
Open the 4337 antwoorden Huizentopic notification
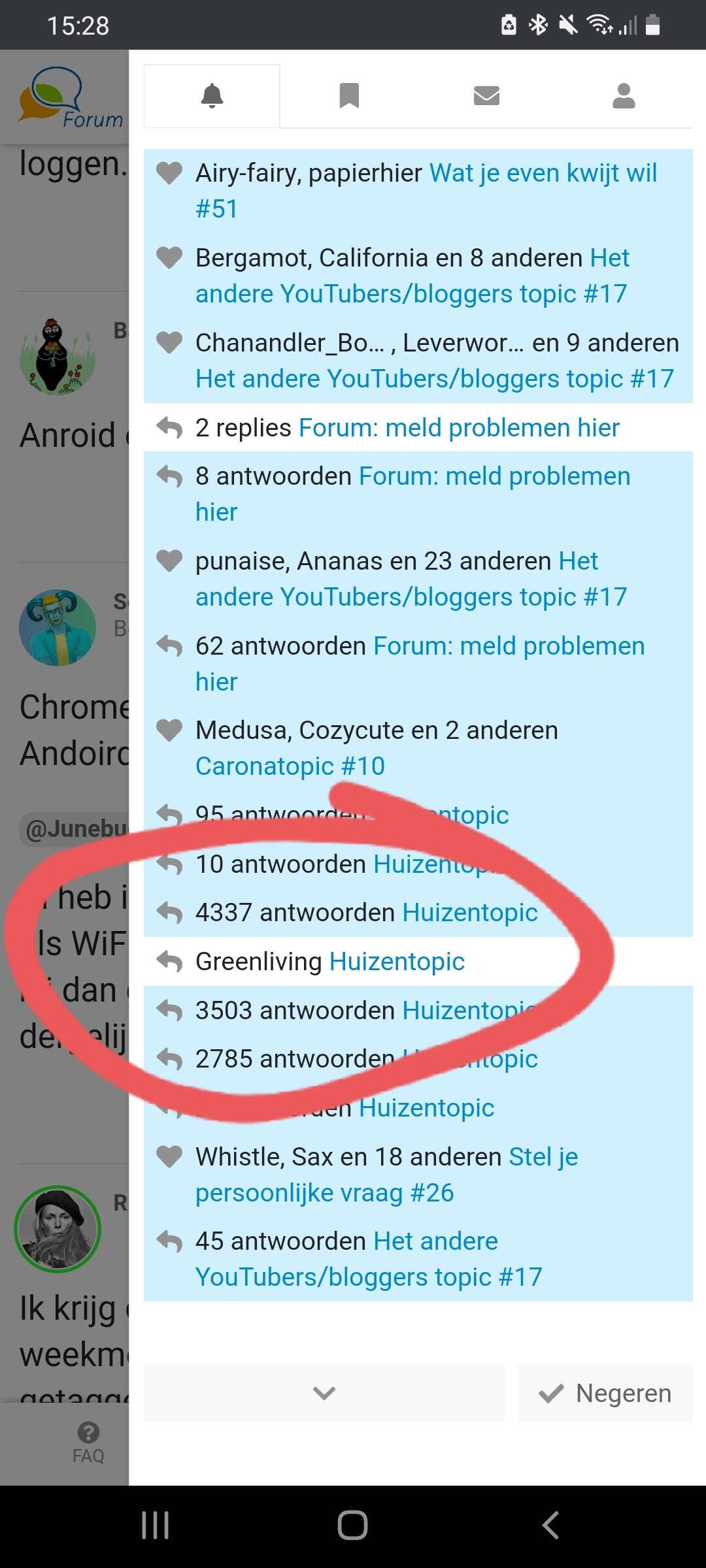click(418, 913)
